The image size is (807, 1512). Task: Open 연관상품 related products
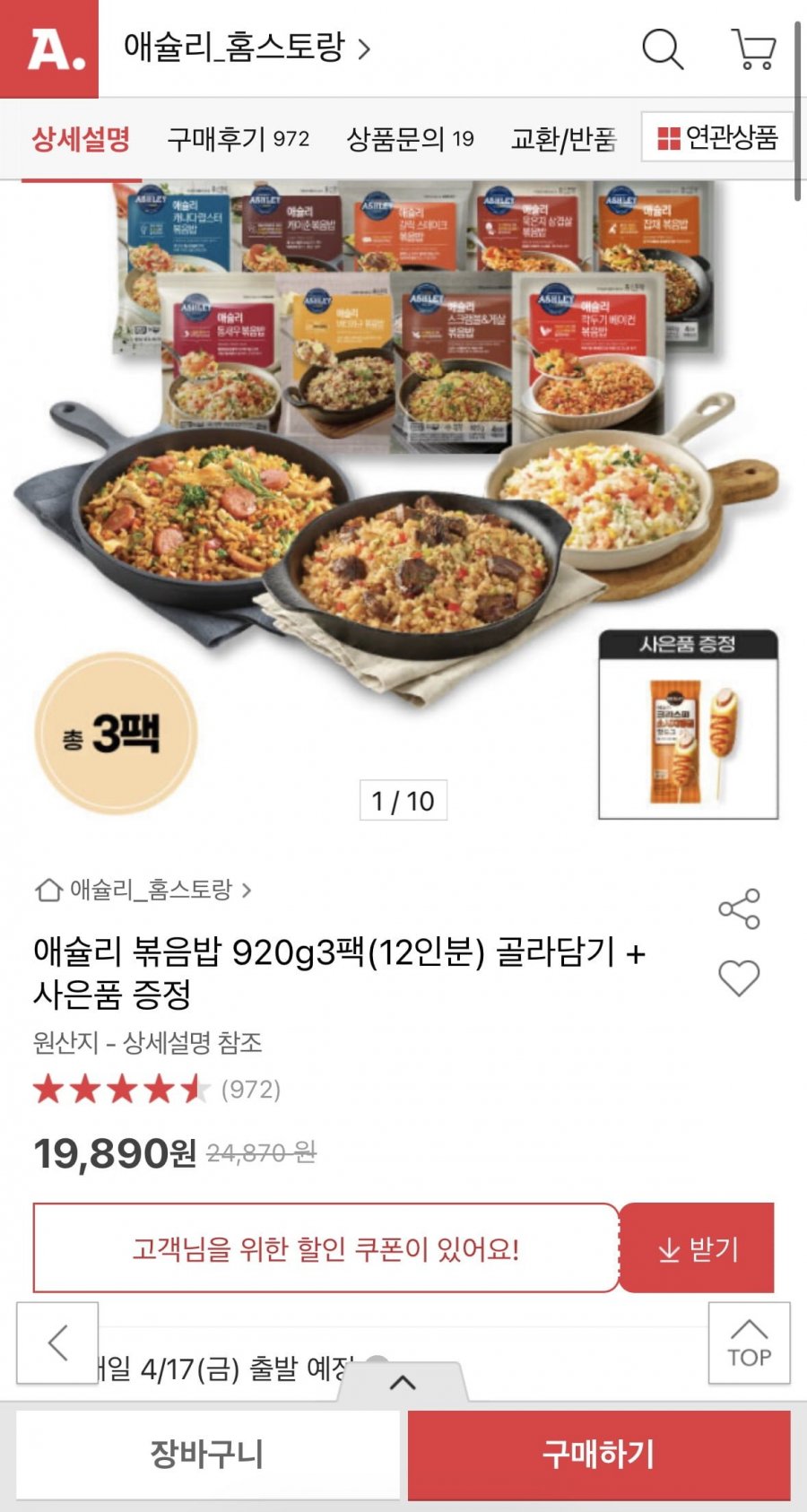[717, 137]
